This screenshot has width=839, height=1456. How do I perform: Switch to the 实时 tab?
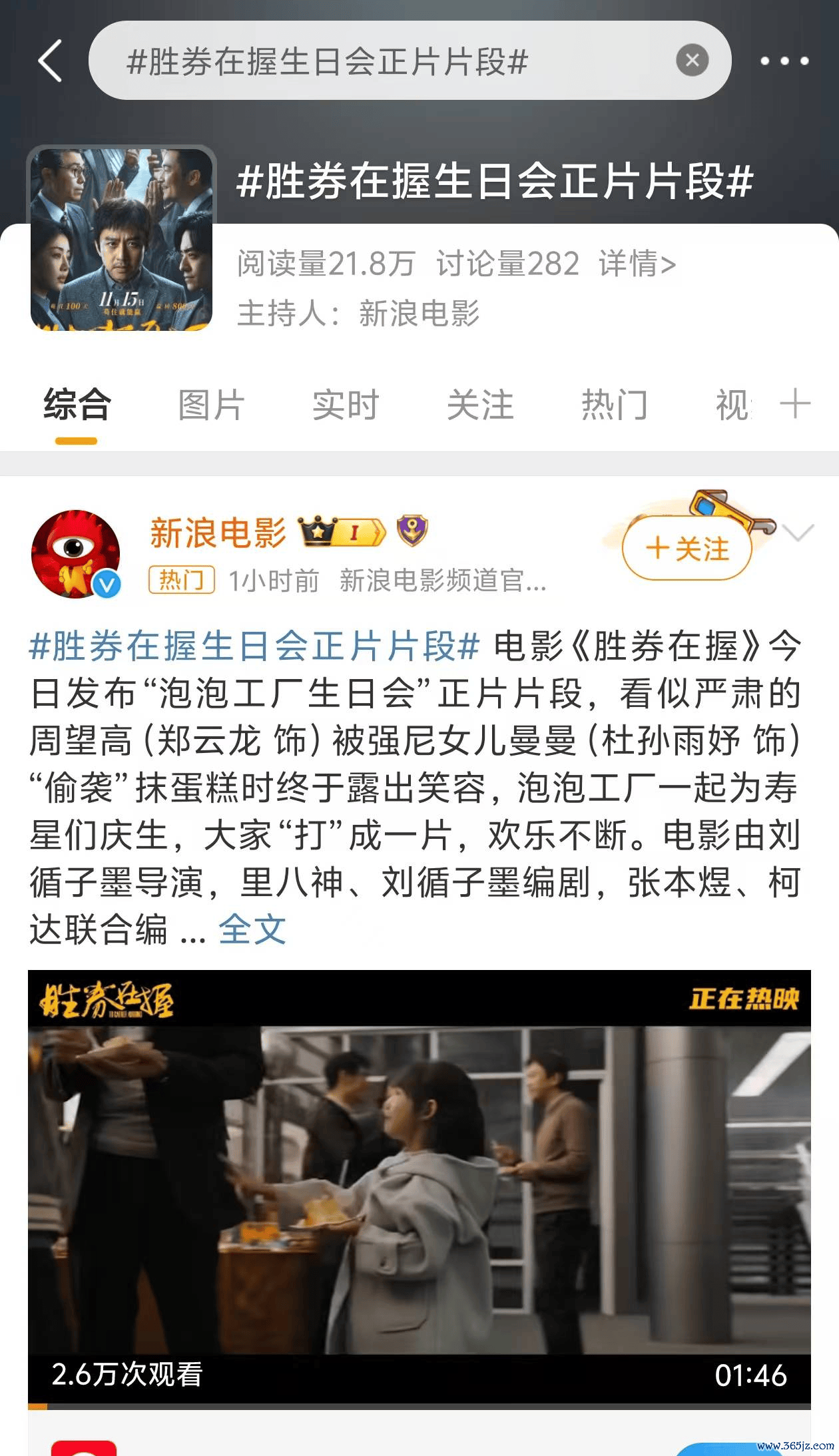coord(346,405)
